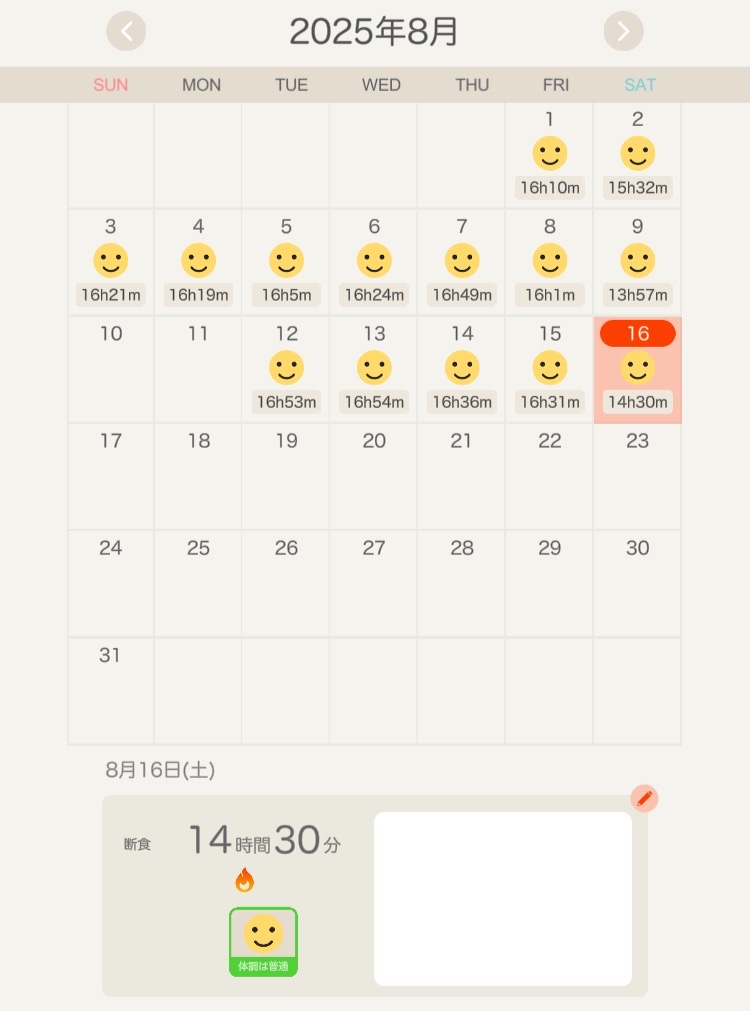Tap the 体調は普通 condition badge
Viewport: 750px width, 1011px height.
coord(263,941)
